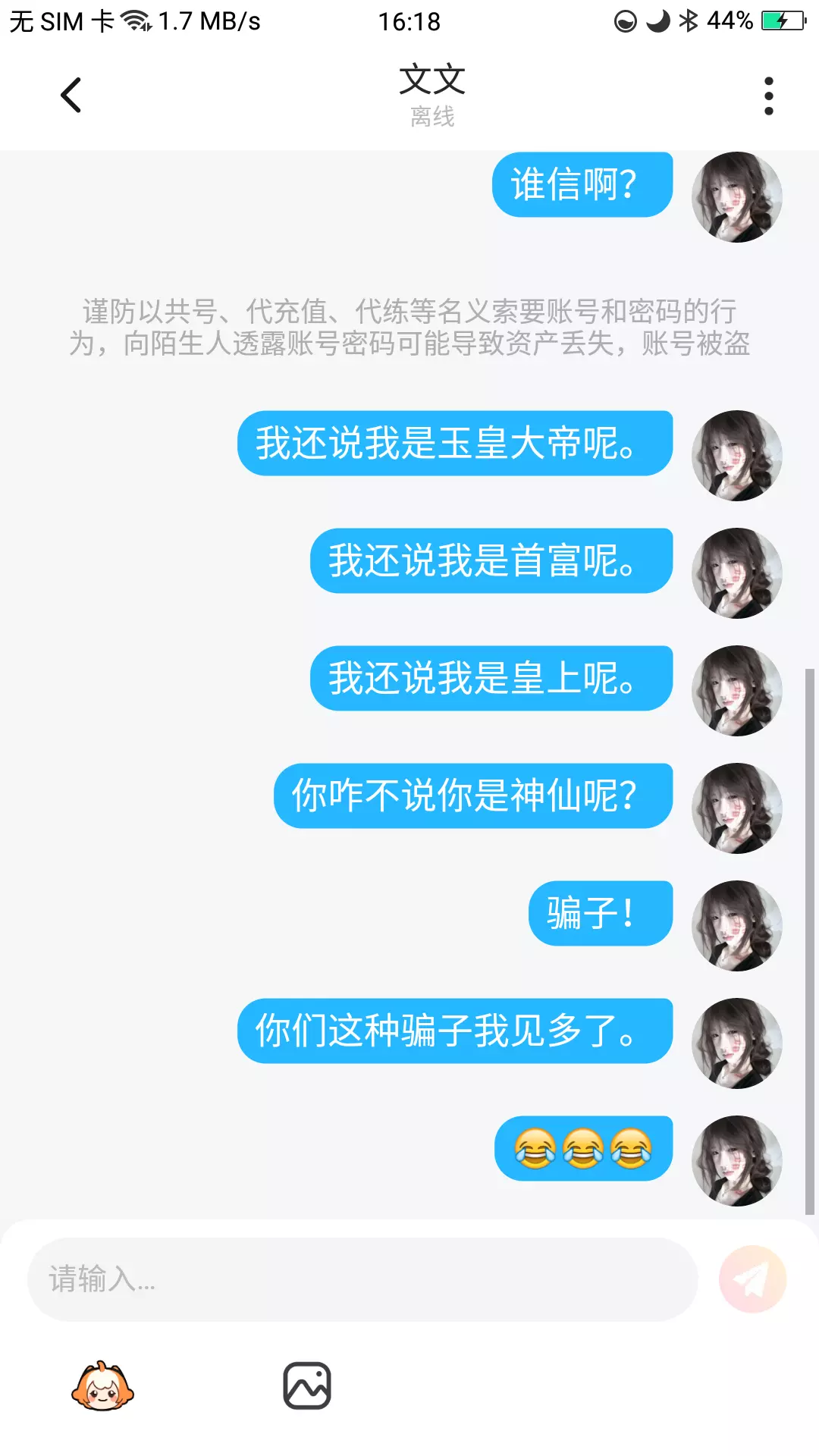Send the message with the paper plane button
The height and width of the screenshot is (1456, 819).
pos(752,1279)
